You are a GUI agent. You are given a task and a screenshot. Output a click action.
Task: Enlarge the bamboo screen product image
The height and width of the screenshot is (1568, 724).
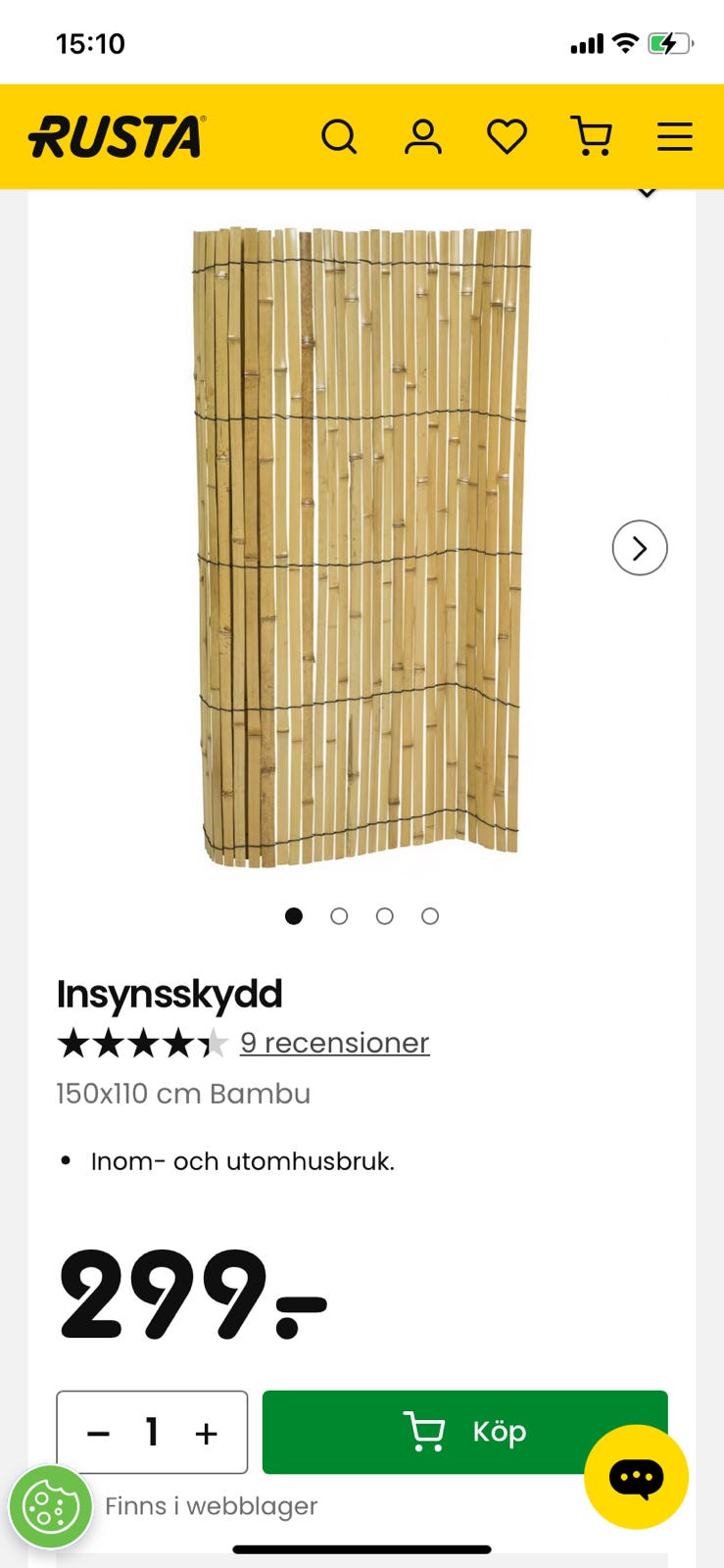[362, 547]
